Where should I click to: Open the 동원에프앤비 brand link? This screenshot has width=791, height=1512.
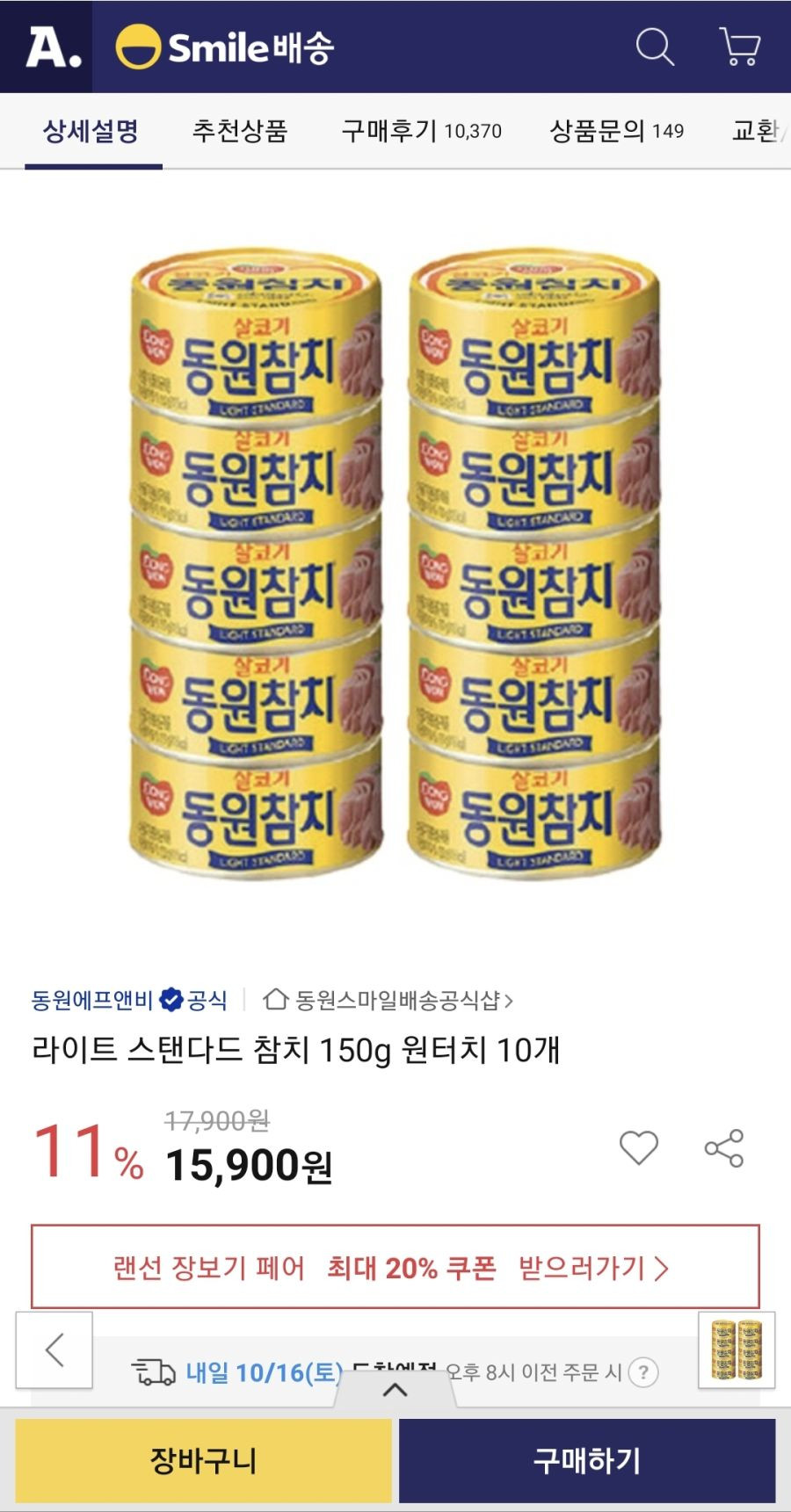92,1000
